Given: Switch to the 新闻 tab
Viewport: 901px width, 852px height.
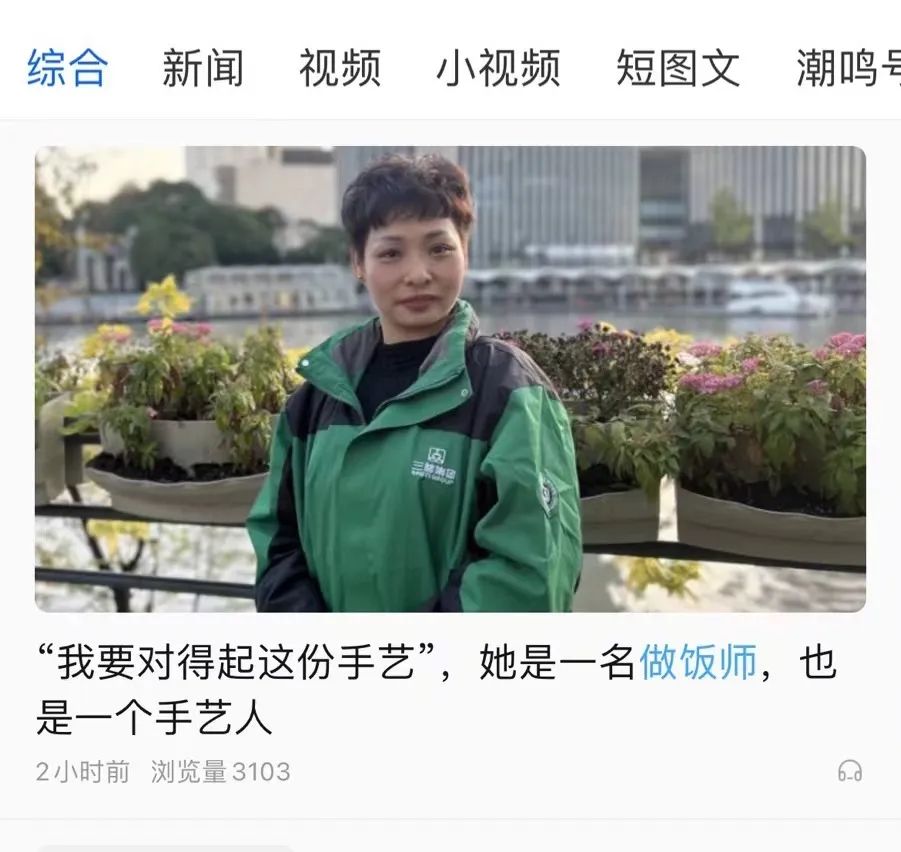Looking at the screenshot, I should (203, 68).
